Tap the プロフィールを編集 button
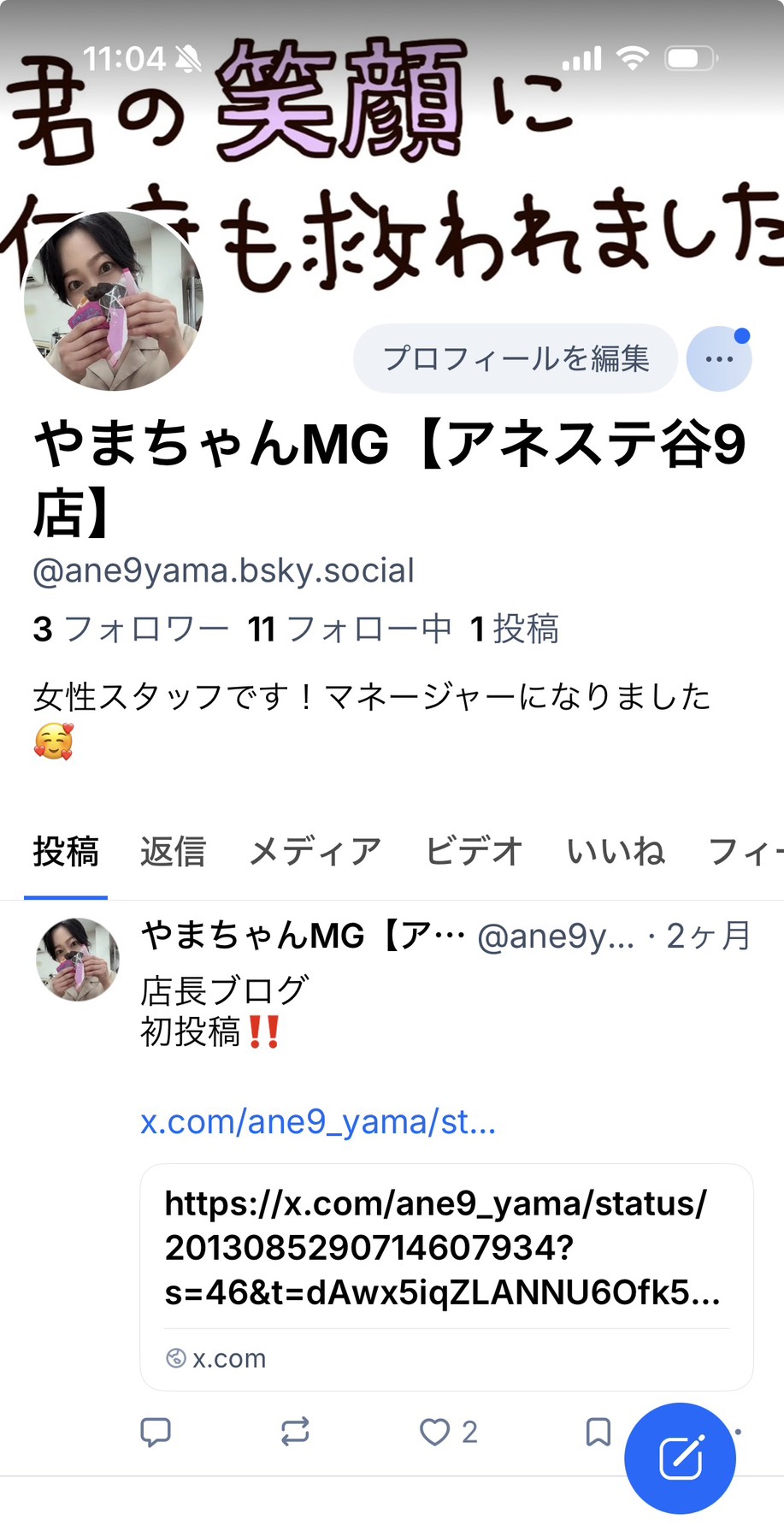784x1525 pixels. tap(516, 358)
